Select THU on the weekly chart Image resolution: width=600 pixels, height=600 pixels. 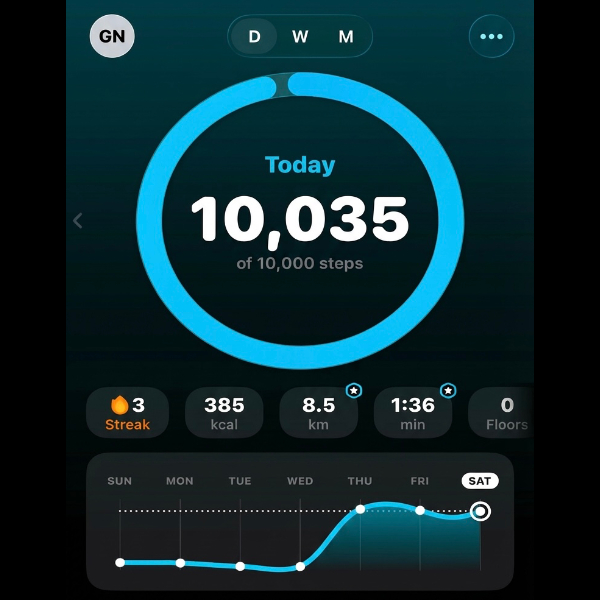(x=360, y=481)
